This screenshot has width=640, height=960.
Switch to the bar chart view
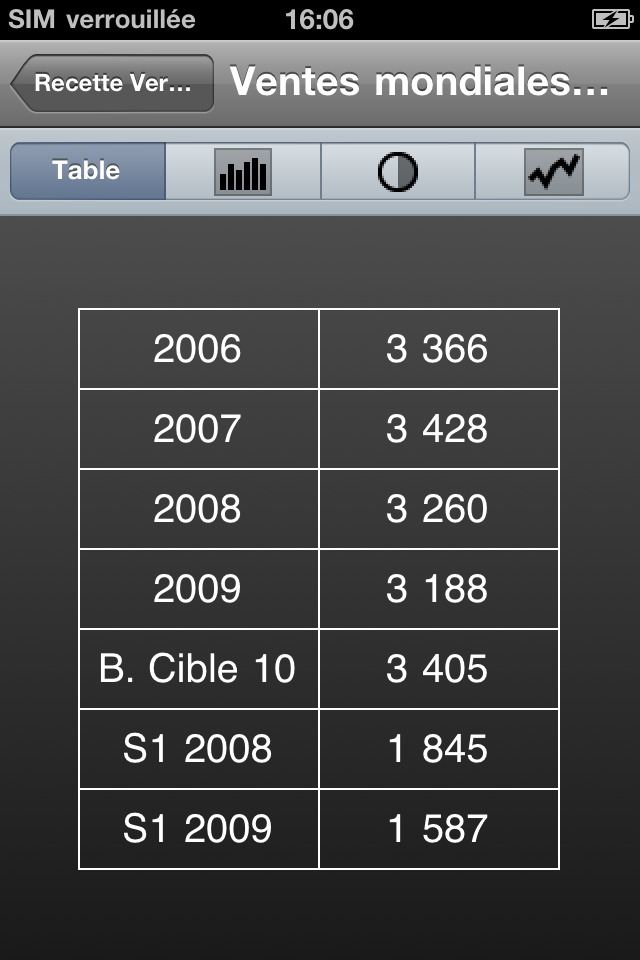click(x=243, y=172)
